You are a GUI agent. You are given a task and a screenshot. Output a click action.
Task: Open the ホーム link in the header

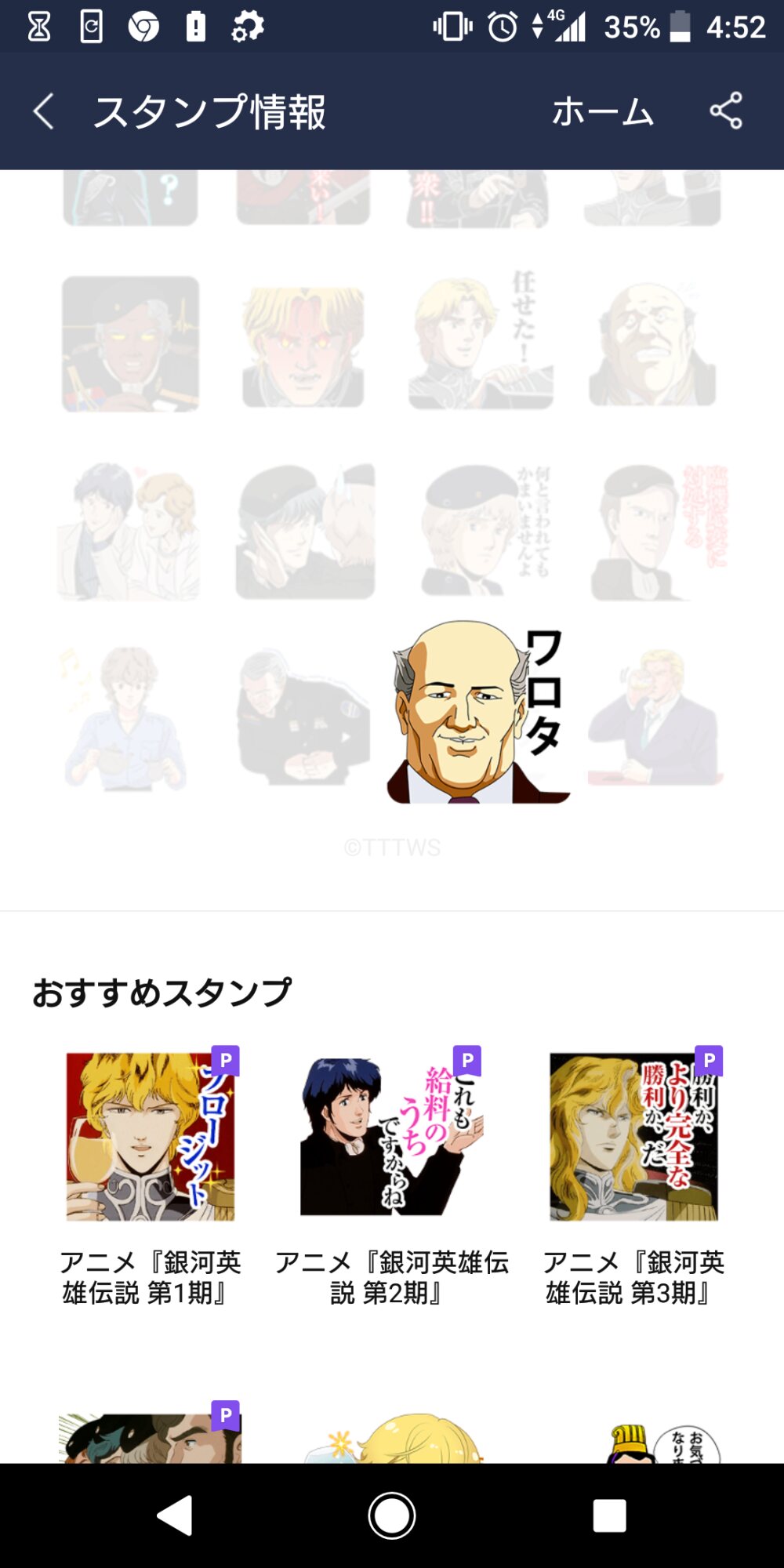[602, 111]
